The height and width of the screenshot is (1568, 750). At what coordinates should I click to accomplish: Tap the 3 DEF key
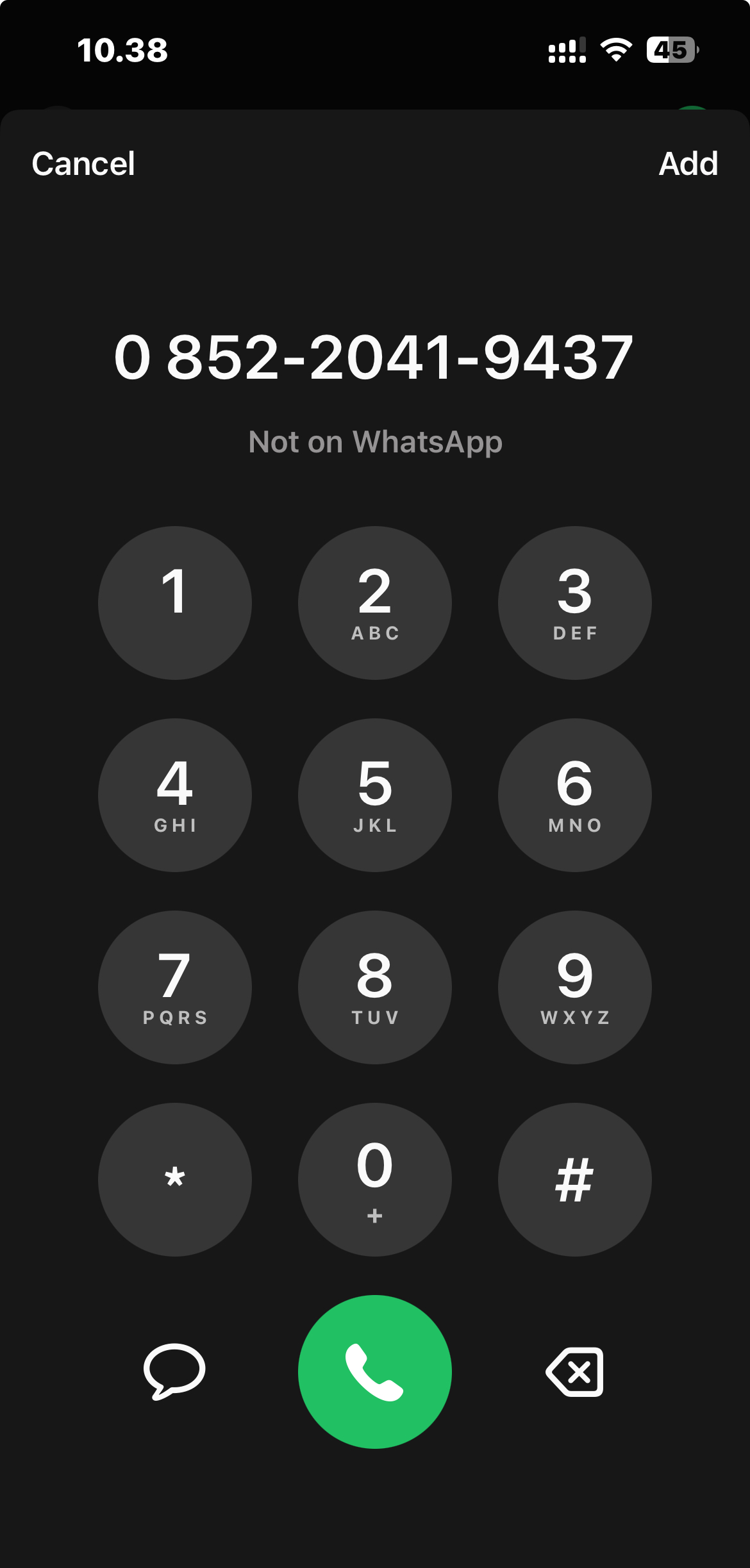[x=574, y=602]
